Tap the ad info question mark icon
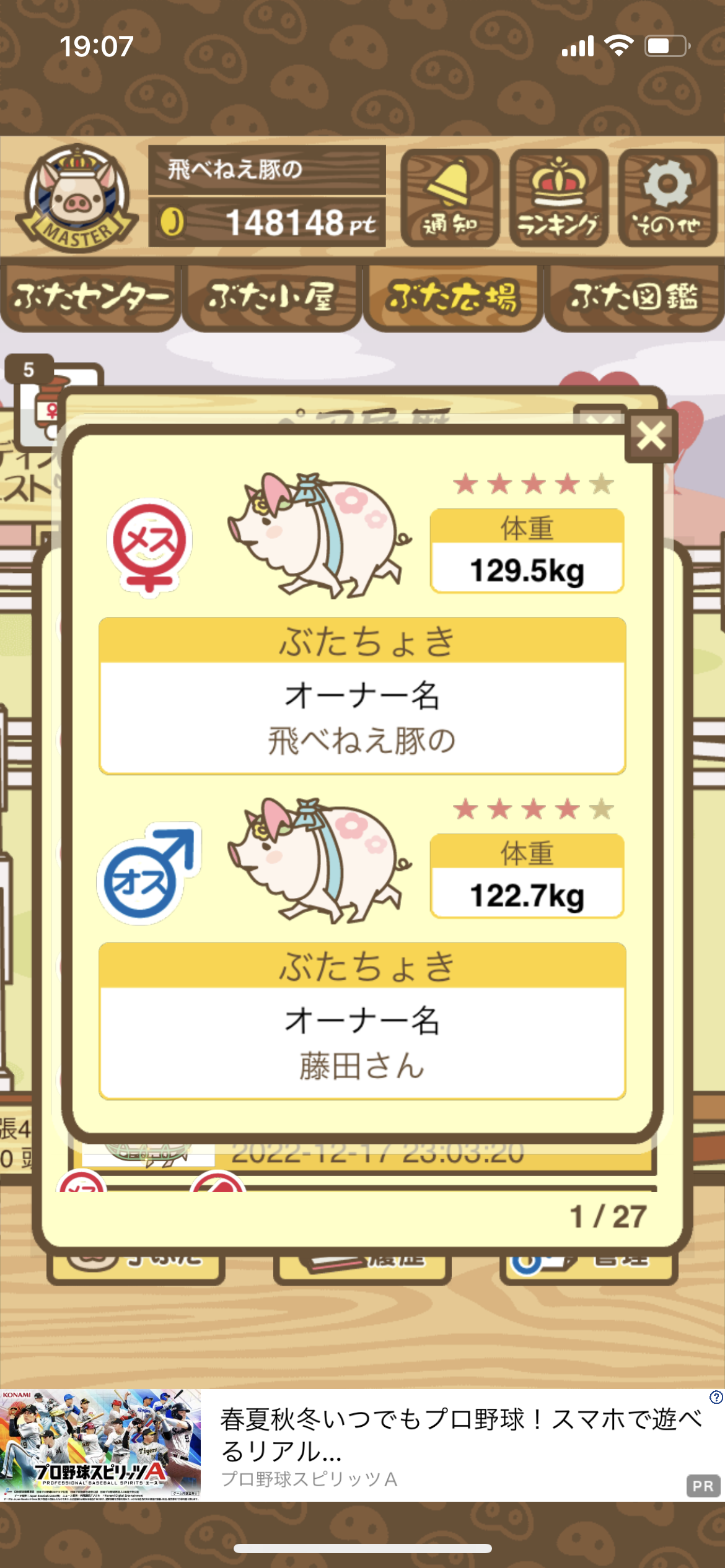Viewport: 725px width, 1568px height. pyautogui.click(x=716, y=1398)
